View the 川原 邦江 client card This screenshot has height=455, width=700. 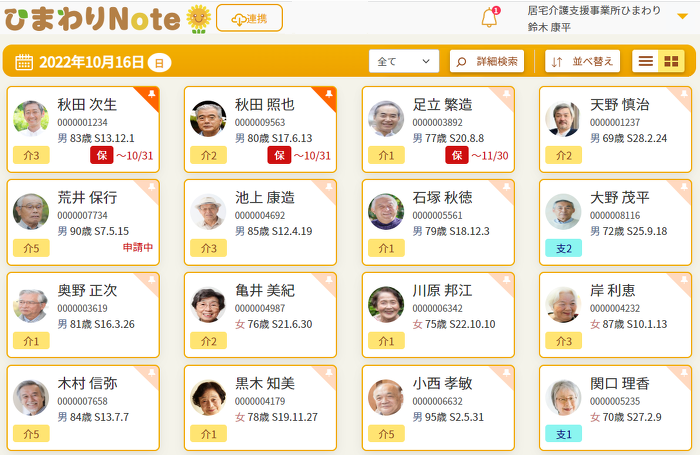pyautogui.click(x=438, y=314)
